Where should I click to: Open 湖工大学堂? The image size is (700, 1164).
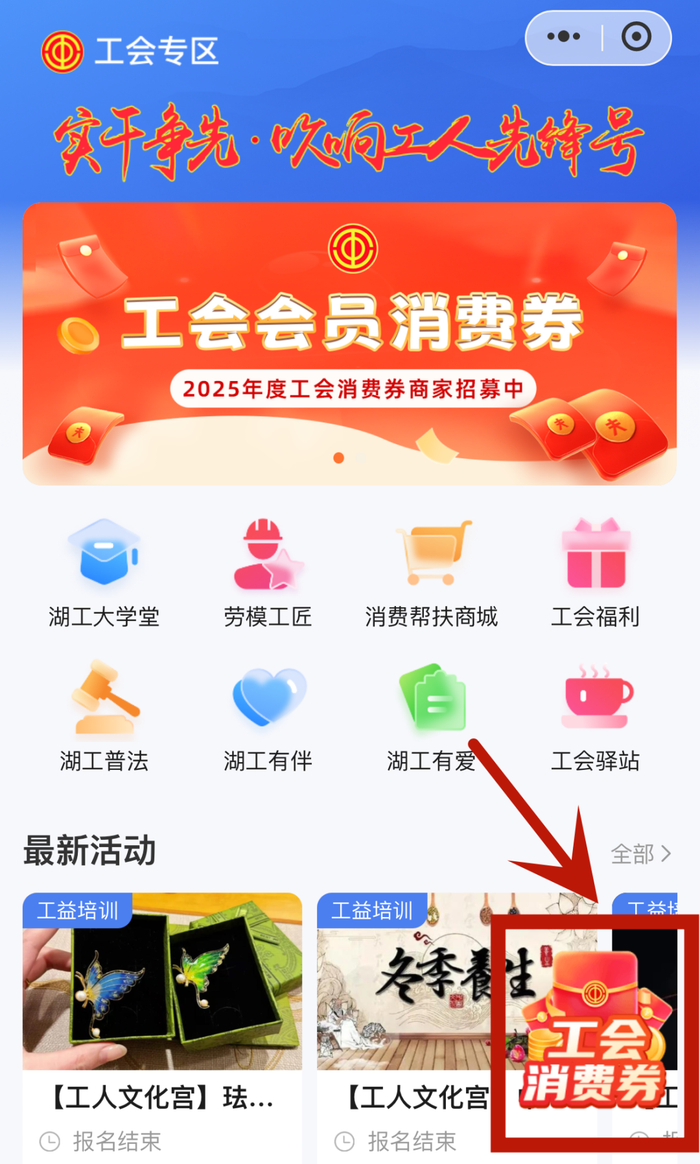pyautogui.click(x=104, y=574)
